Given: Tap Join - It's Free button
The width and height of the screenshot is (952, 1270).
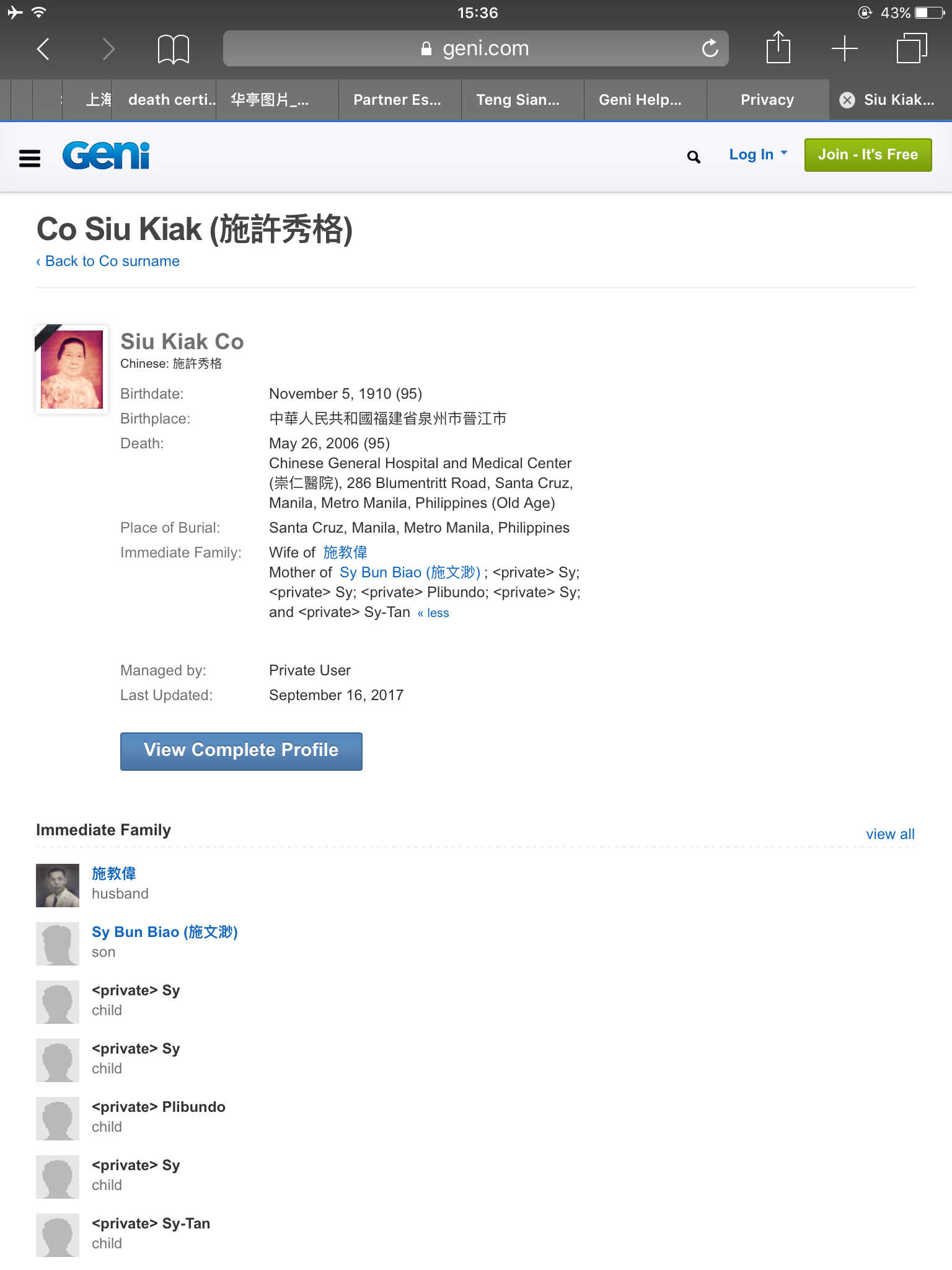Looking at the screenshot, I should coord(868,155).
